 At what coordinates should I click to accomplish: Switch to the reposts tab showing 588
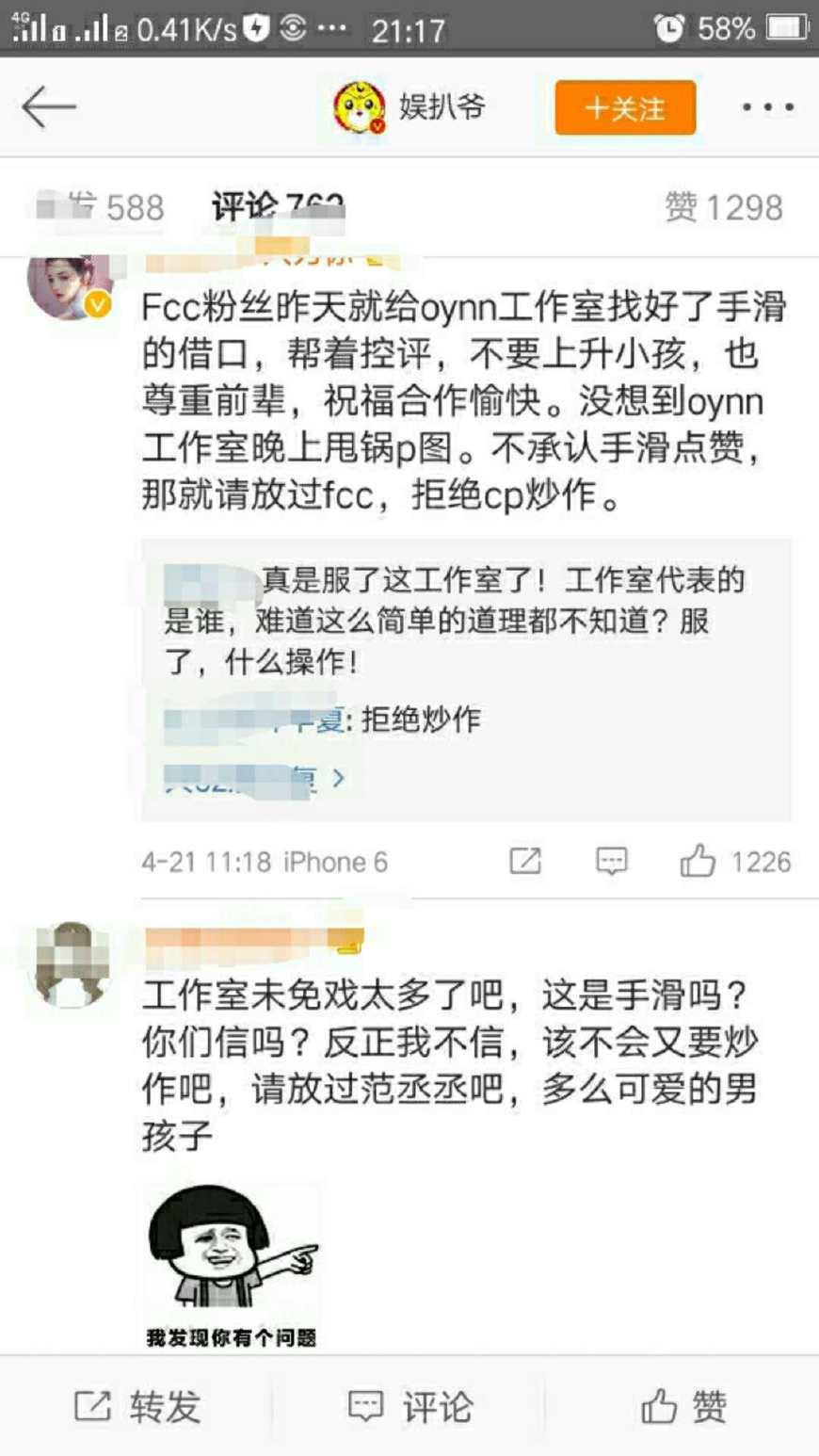(x=101, y=207)
